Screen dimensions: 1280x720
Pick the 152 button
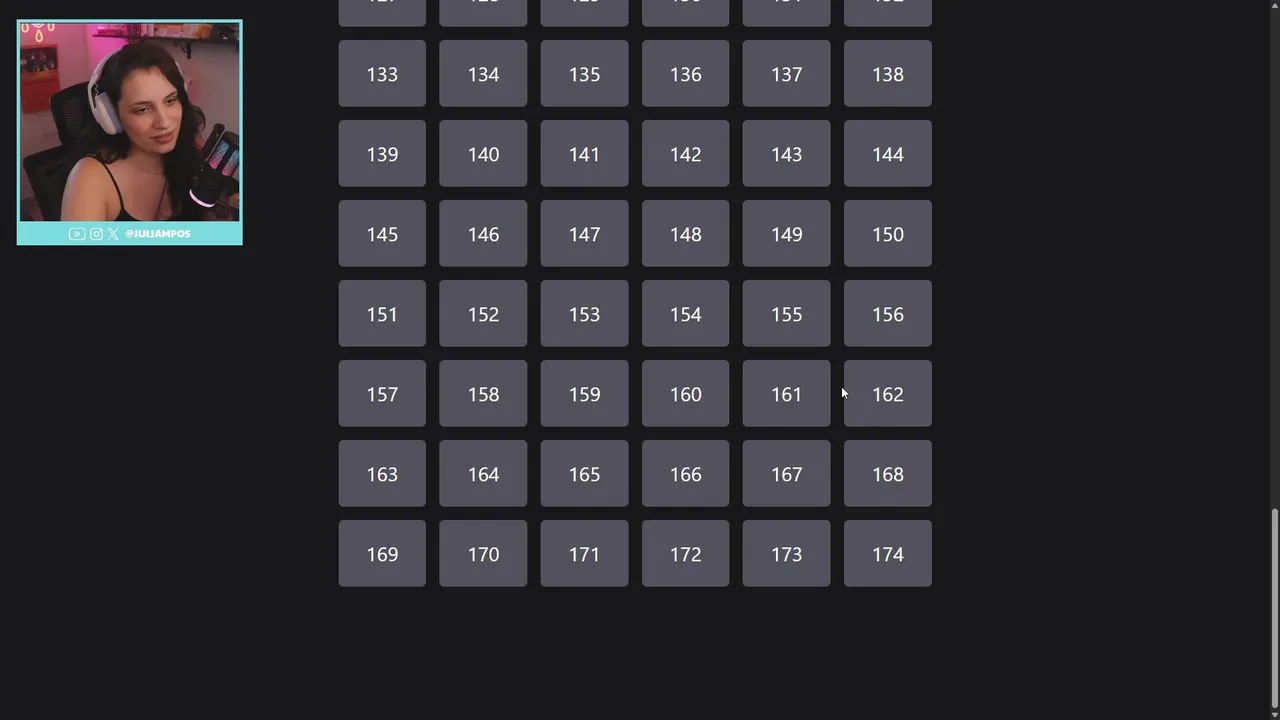[483, 314]
